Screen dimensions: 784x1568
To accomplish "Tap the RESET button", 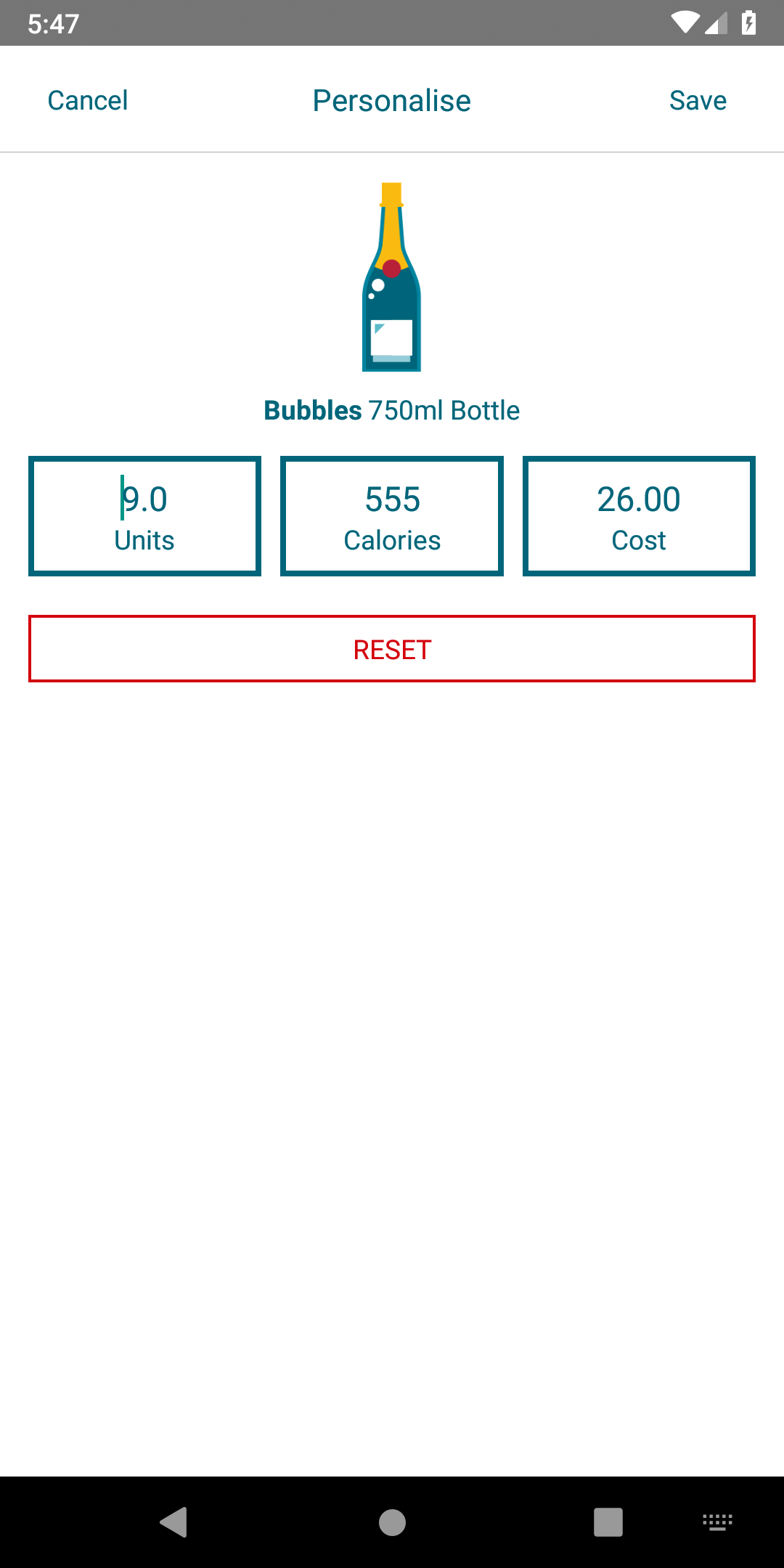I will click(392, 649).
